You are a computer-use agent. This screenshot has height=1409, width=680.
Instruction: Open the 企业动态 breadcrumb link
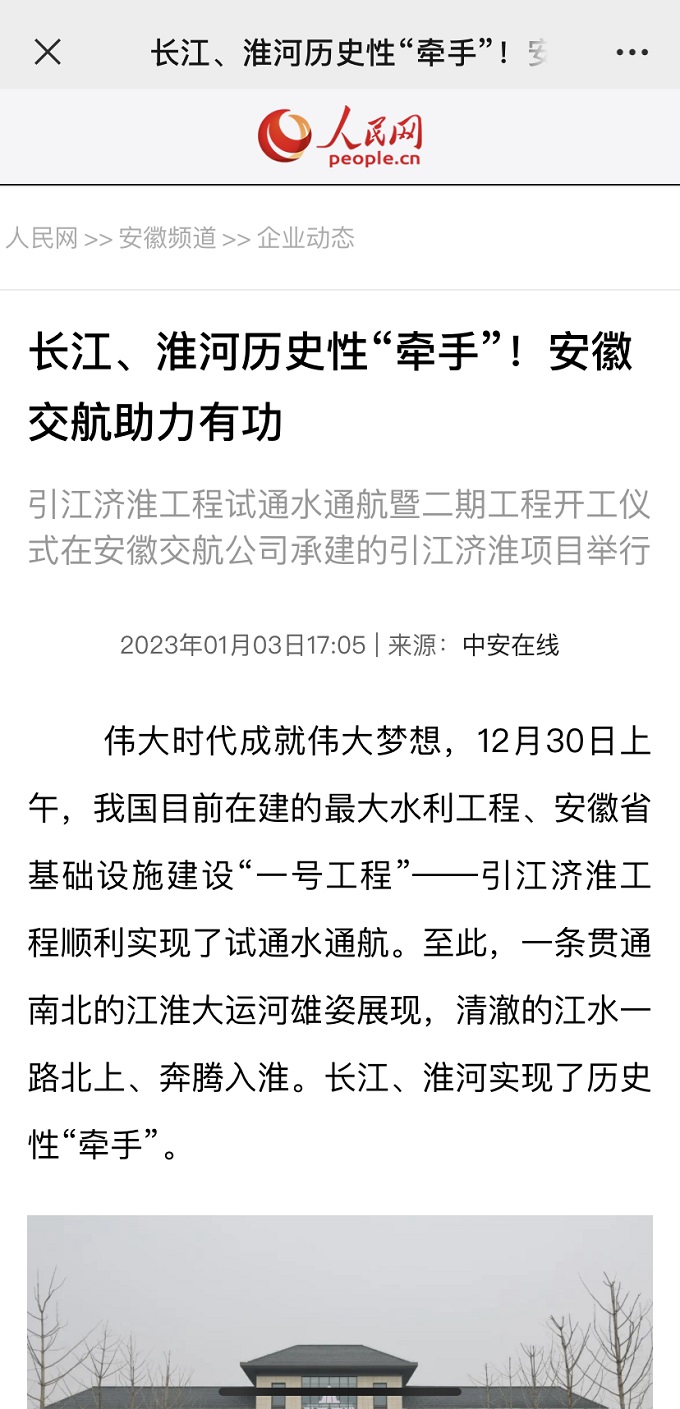click(306, 238)
